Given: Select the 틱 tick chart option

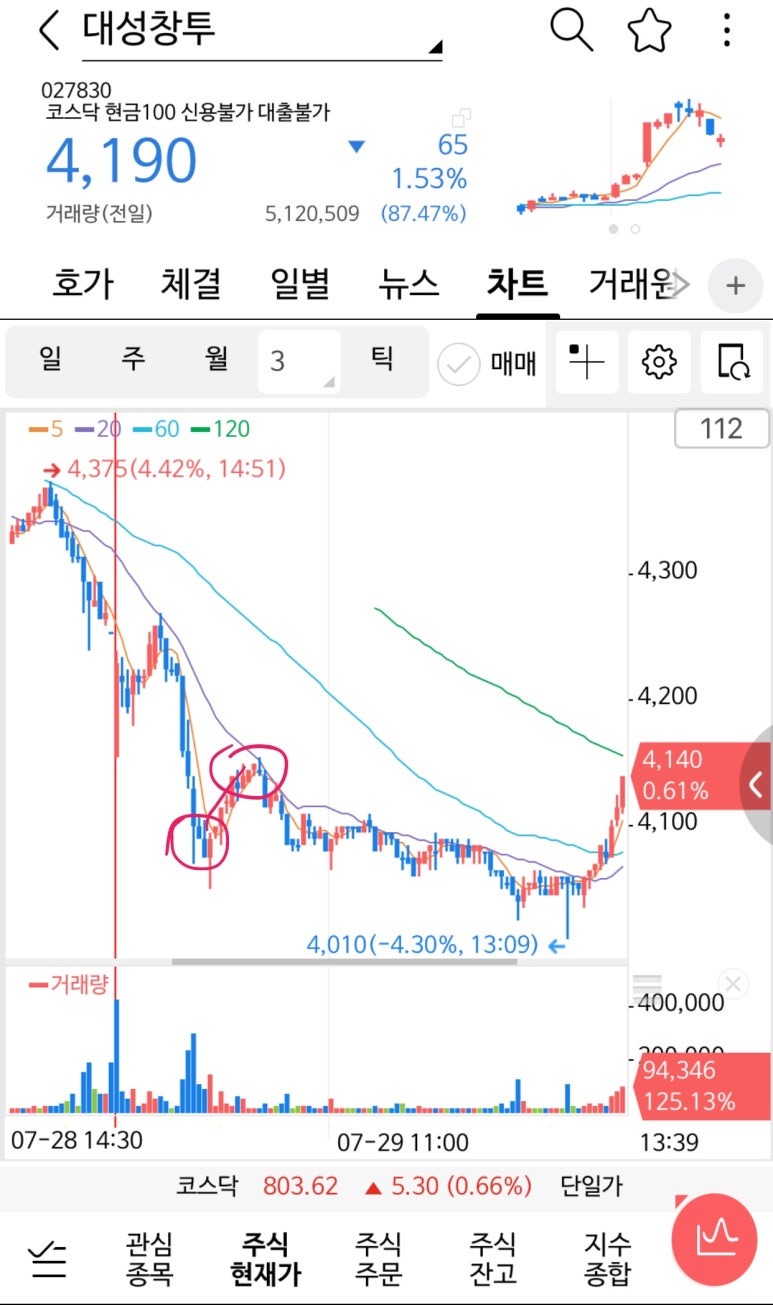Looking at the screenshot, I should [382, 360].
